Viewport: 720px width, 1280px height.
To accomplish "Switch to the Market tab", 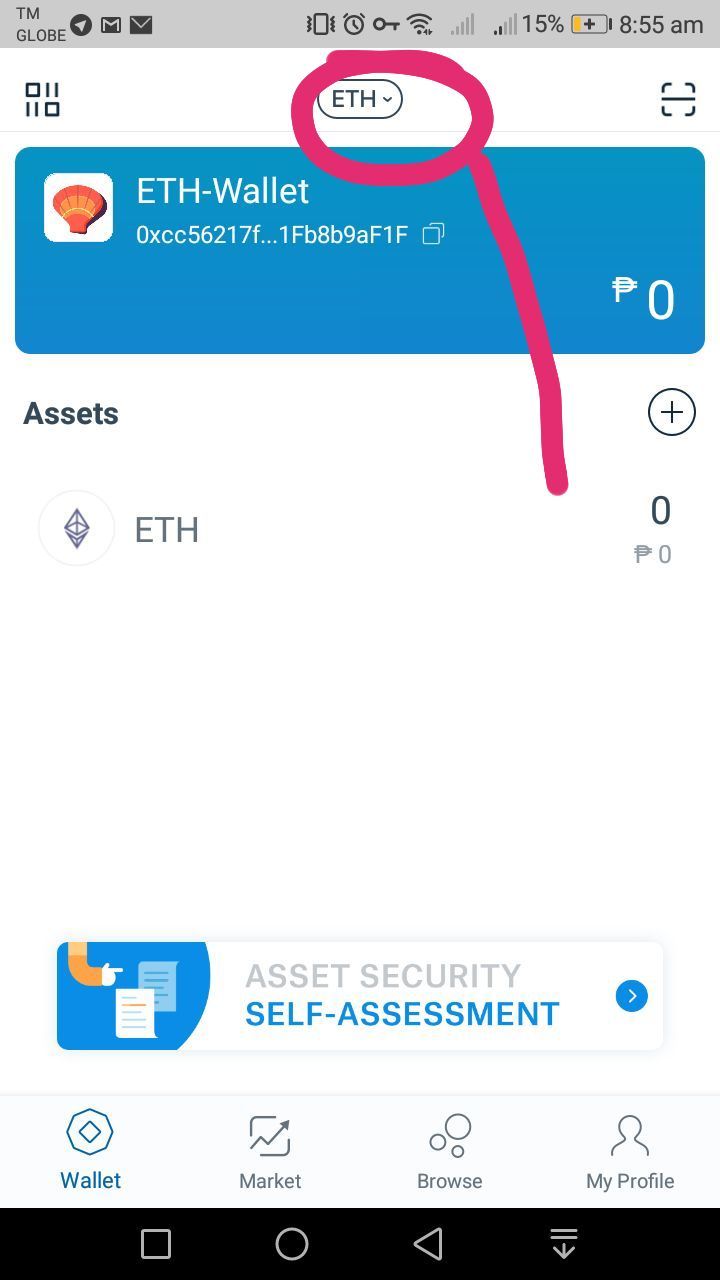I will coord(270,1152).
